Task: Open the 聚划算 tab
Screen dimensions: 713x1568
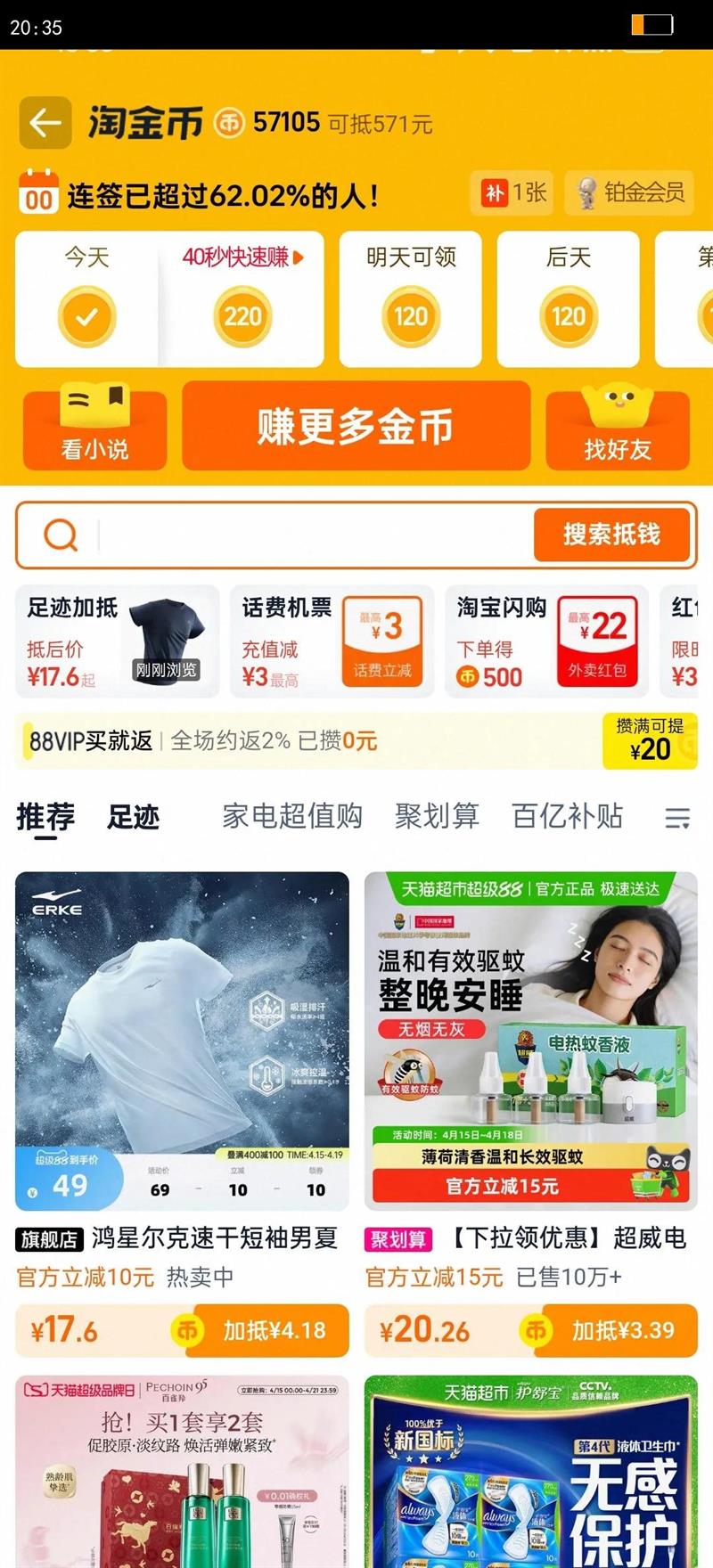Action: click(x=438, y=817)
